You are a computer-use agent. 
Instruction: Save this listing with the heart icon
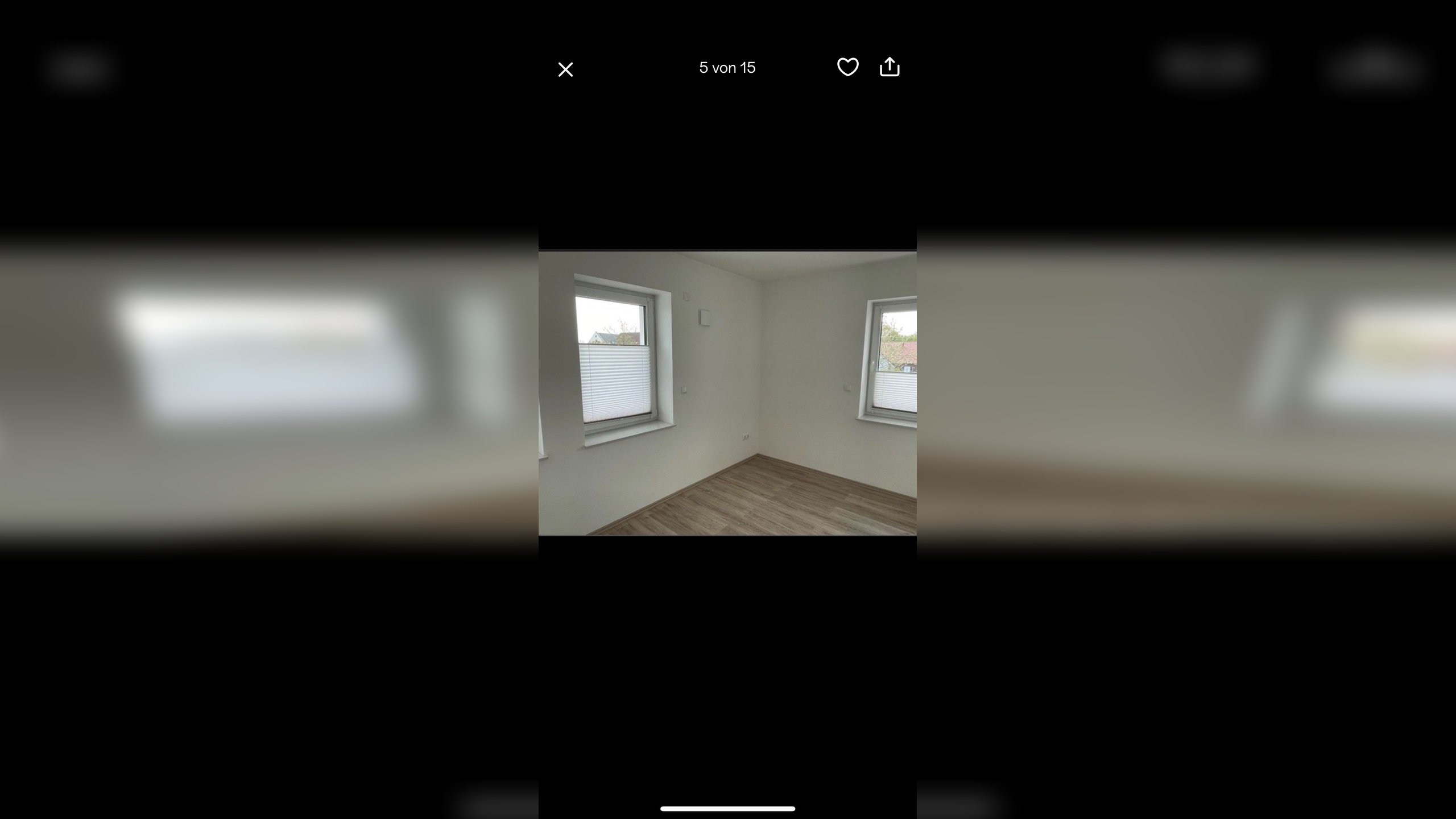(x=847, y=67)
